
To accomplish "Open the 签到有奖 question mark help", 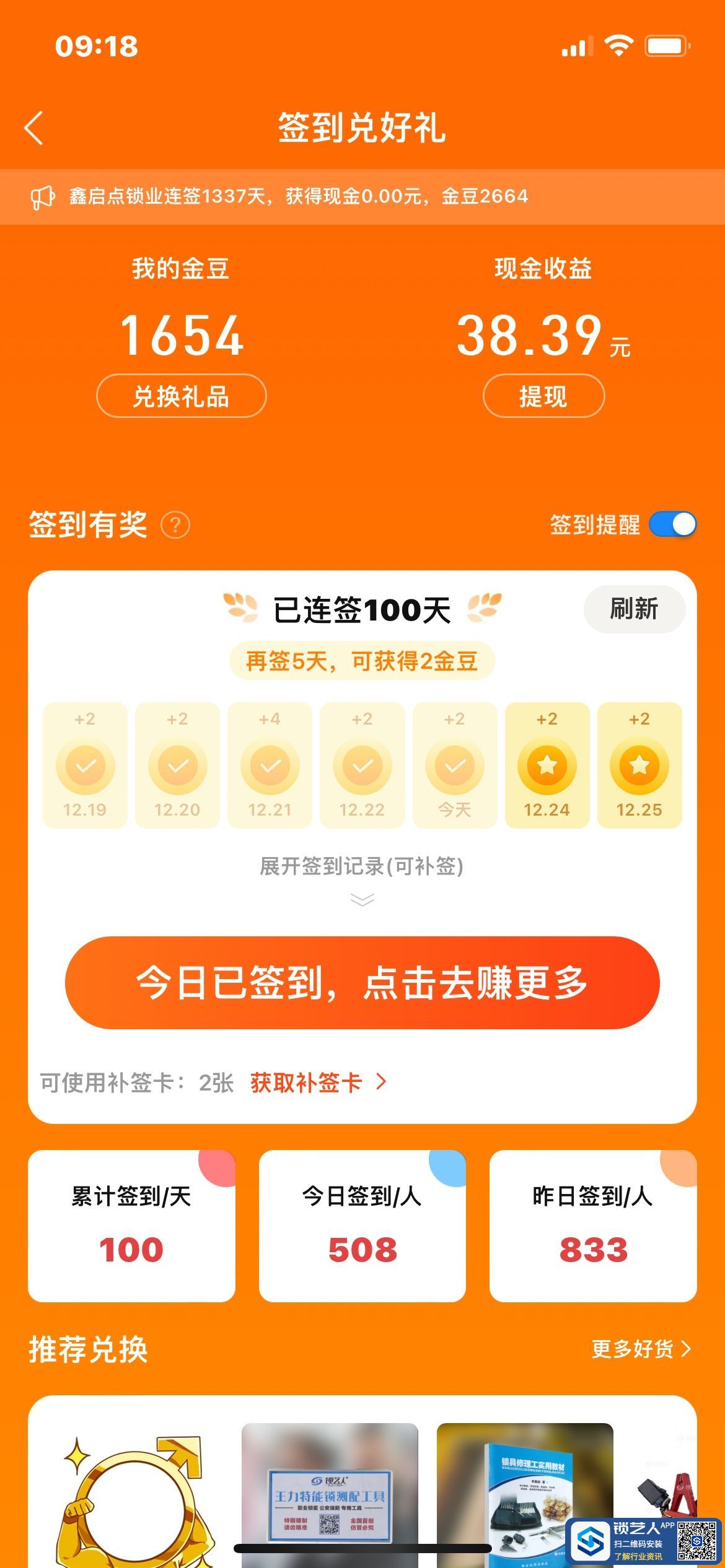I will 175,526.
